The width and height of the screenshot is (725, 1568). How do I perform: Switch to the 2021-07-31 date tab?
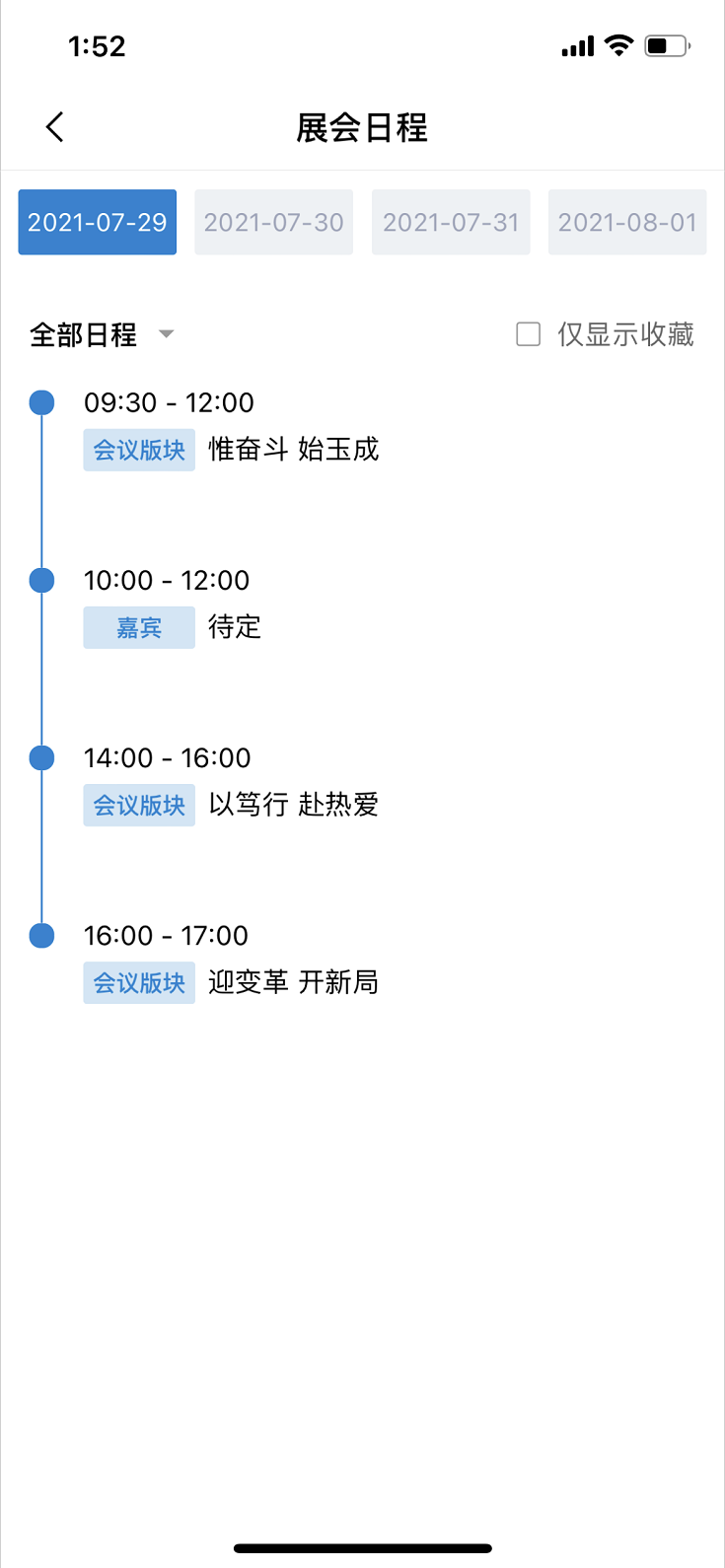(x=451, y=222)
